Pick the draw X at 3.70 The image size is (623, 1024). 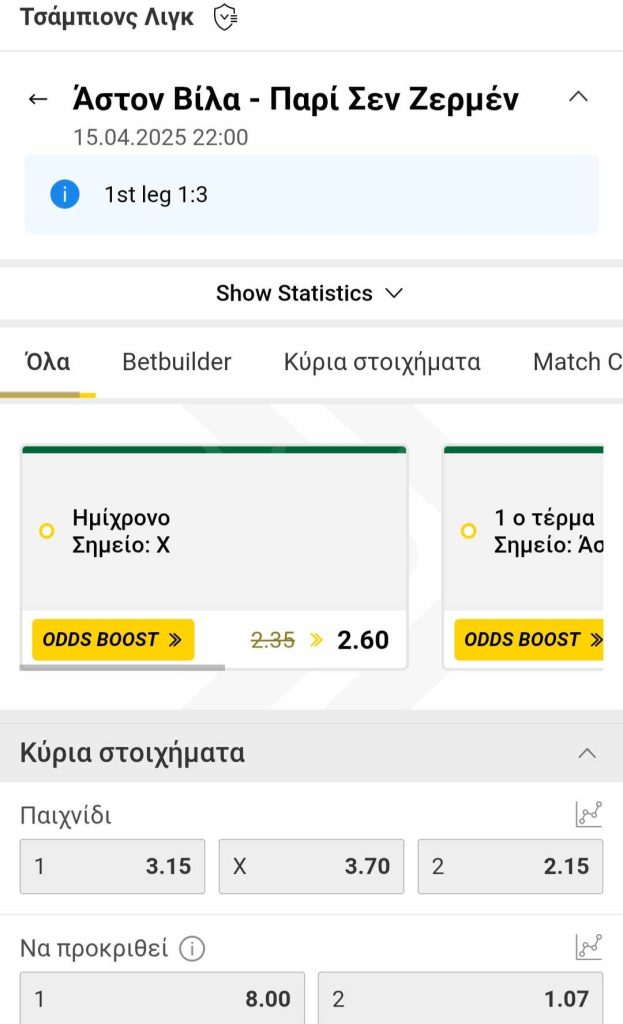(311, 866)
